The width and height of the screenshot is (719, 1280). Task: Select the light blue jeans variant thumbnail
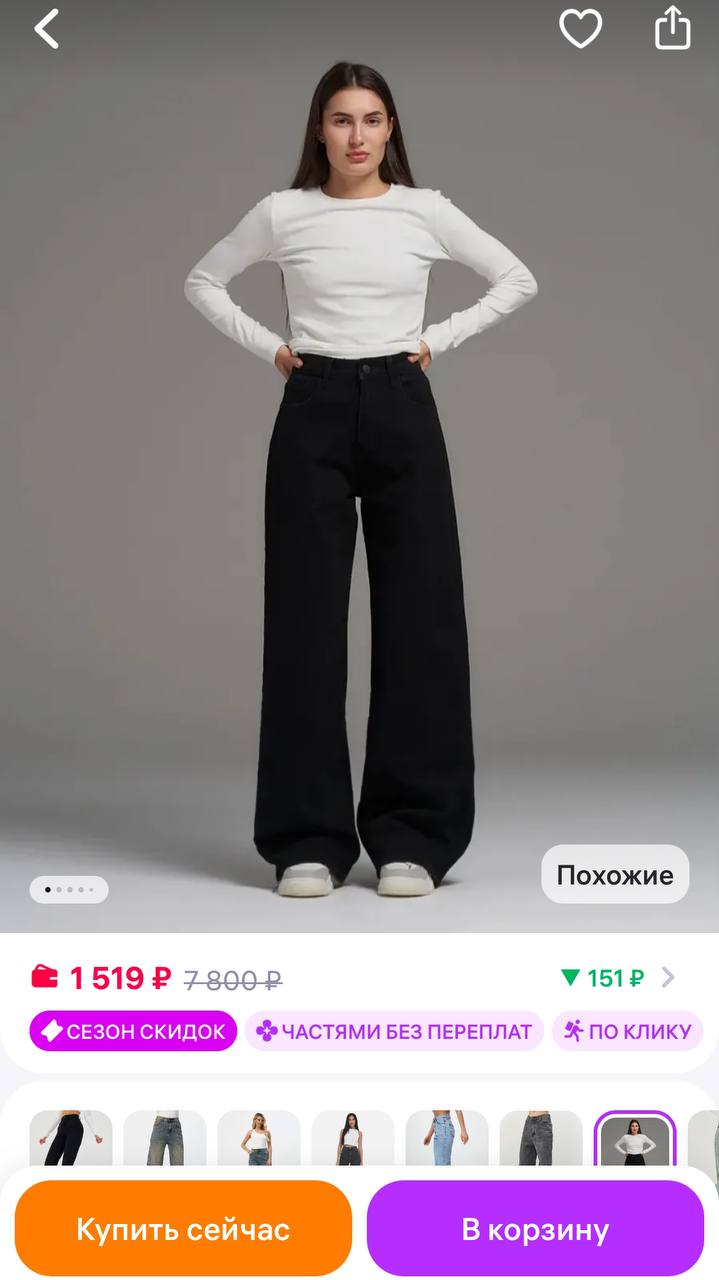tap(447, 1138)
